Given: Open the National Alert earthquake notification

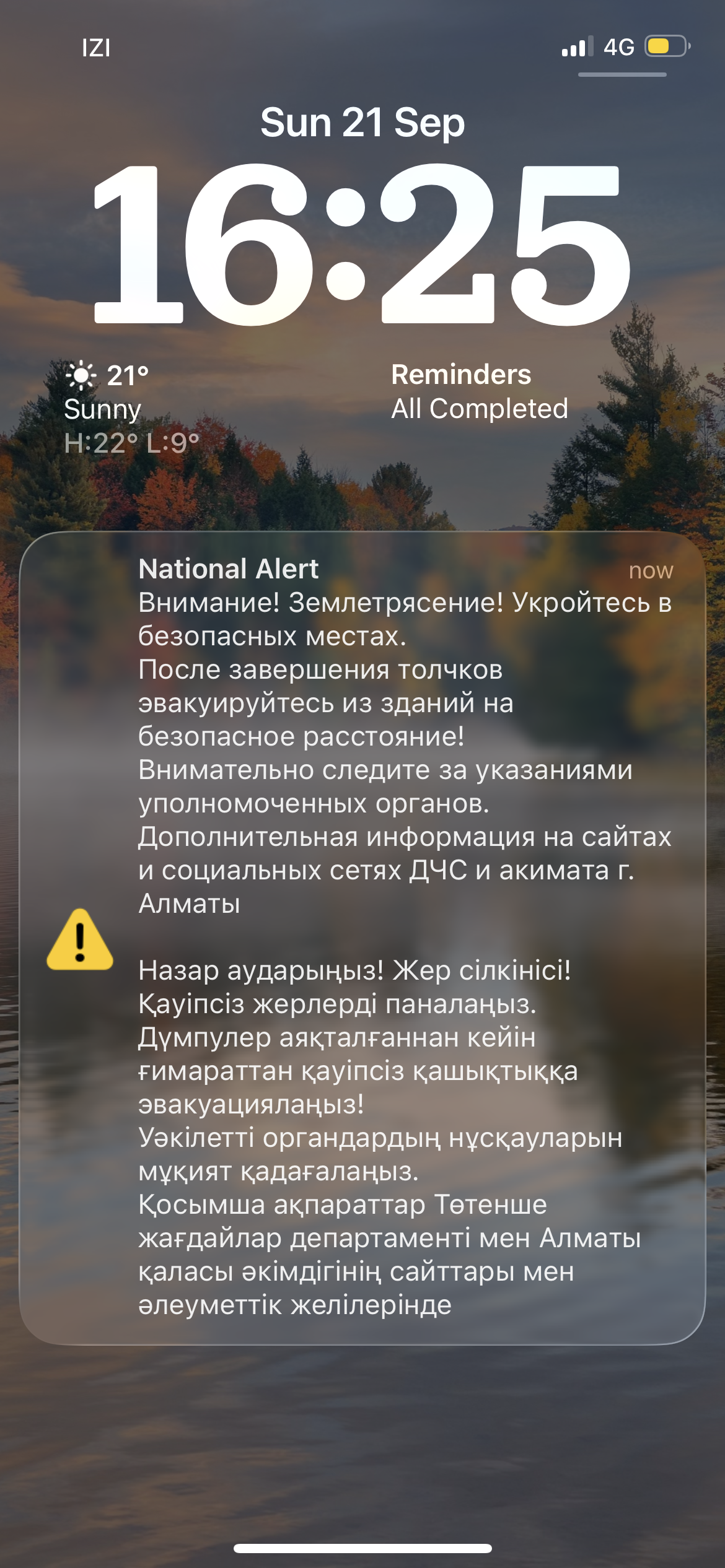Looking at the screenshot, I should click(362, 938).
